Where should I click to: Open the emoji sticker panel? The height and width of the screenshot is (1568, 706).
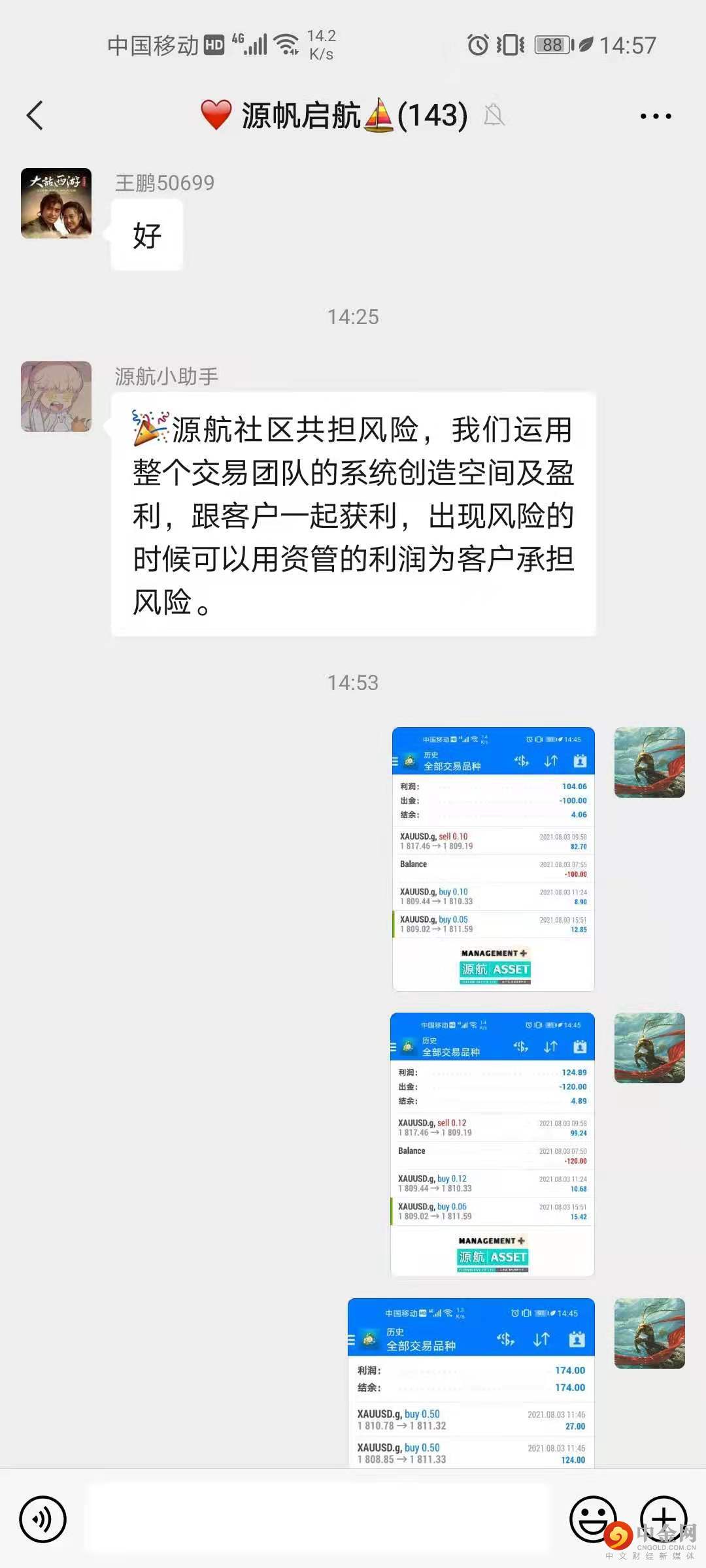click(593, 1519)
